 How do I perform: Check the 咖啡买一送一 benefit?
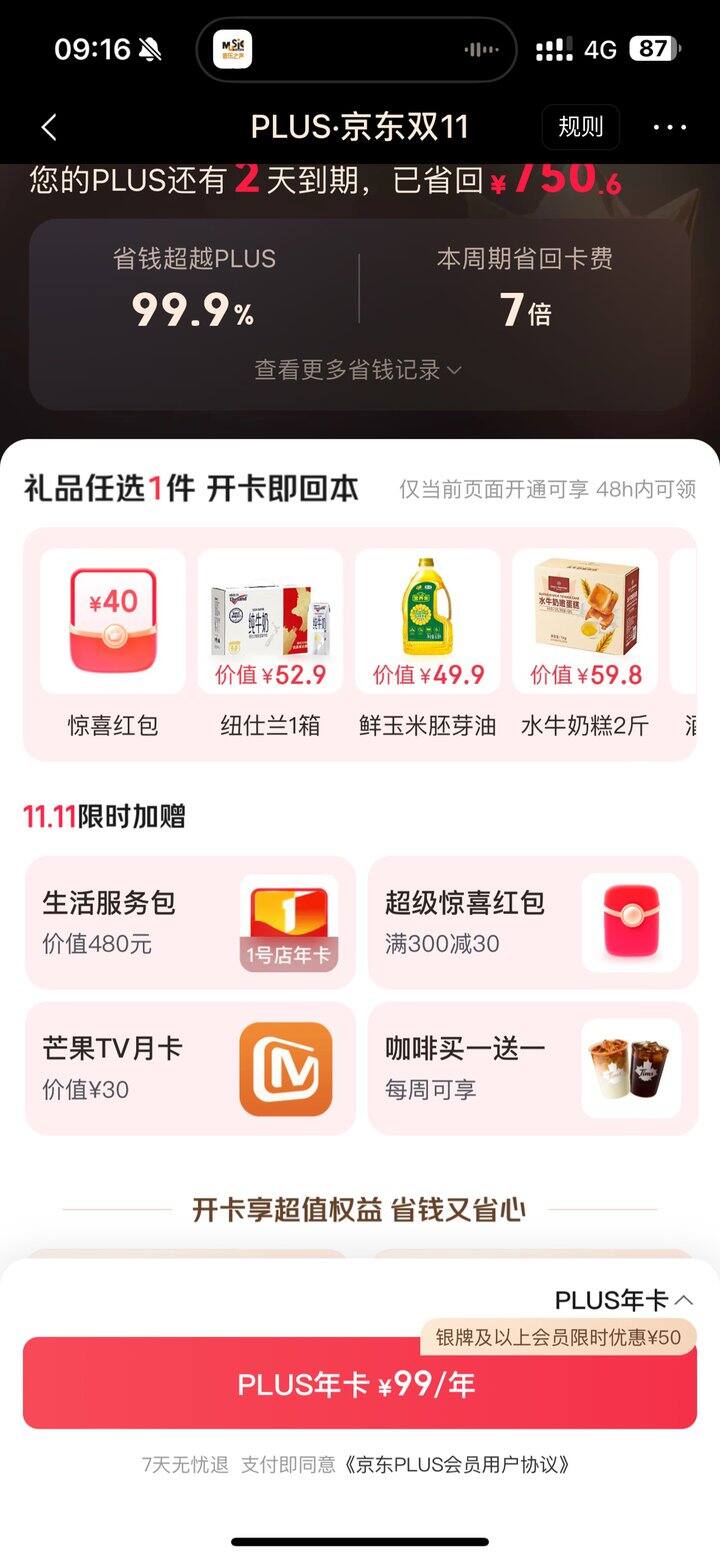533,1068
